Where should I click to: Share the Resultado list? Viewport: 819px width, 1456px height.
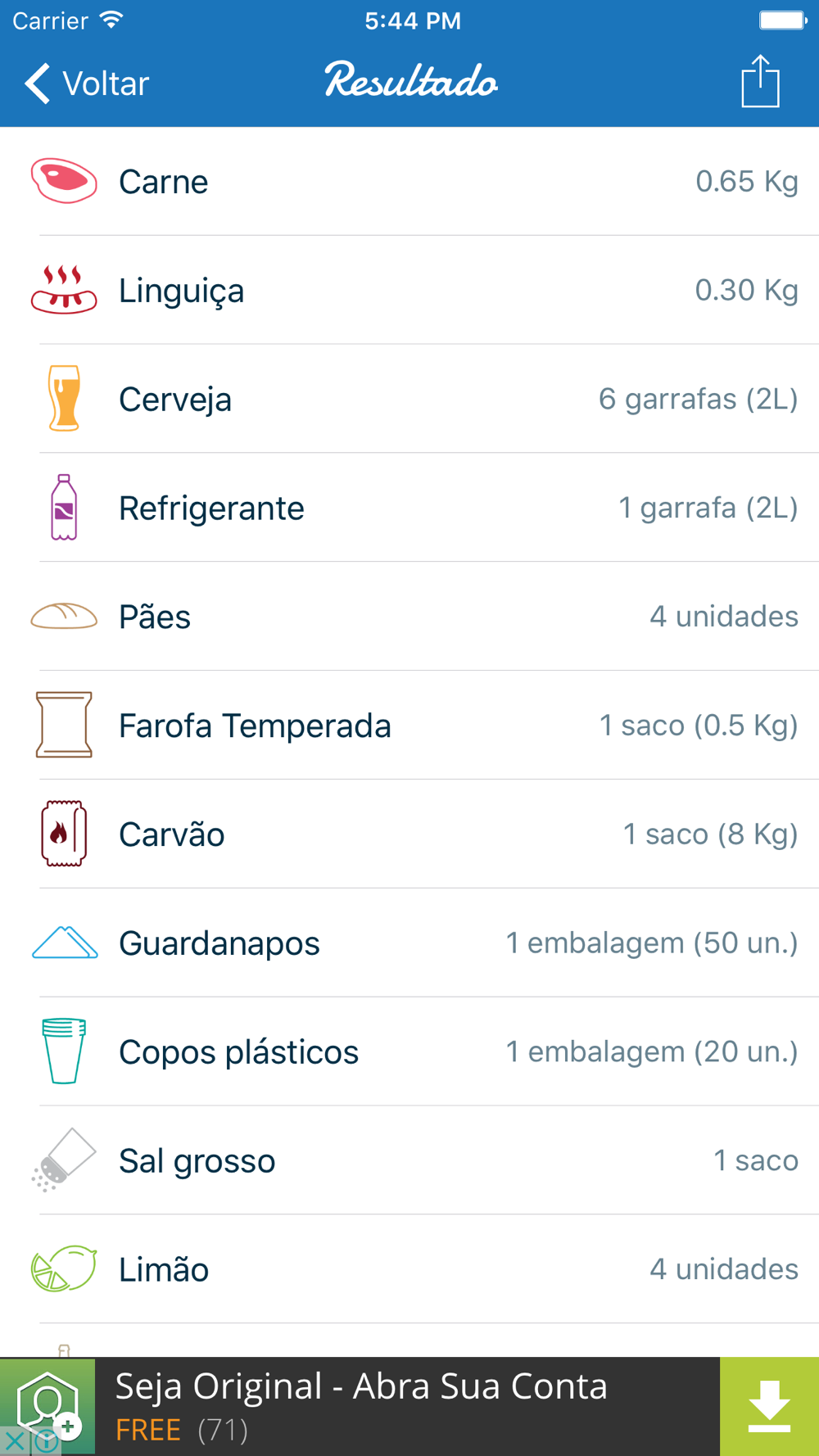[760, 82]
